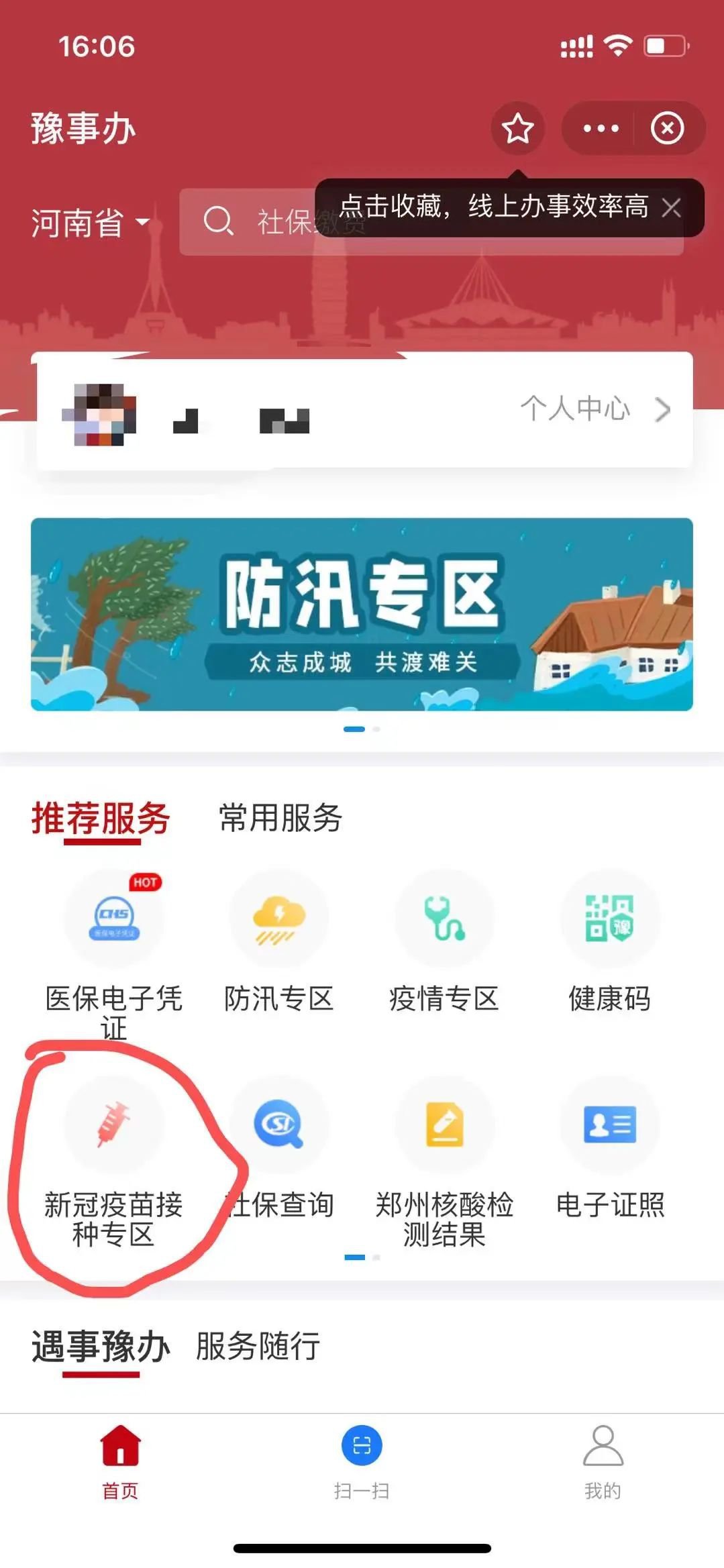Open 医保电子凭证 service
The width and height of the screenshot is (724, 1568).
tap(114, 918)
